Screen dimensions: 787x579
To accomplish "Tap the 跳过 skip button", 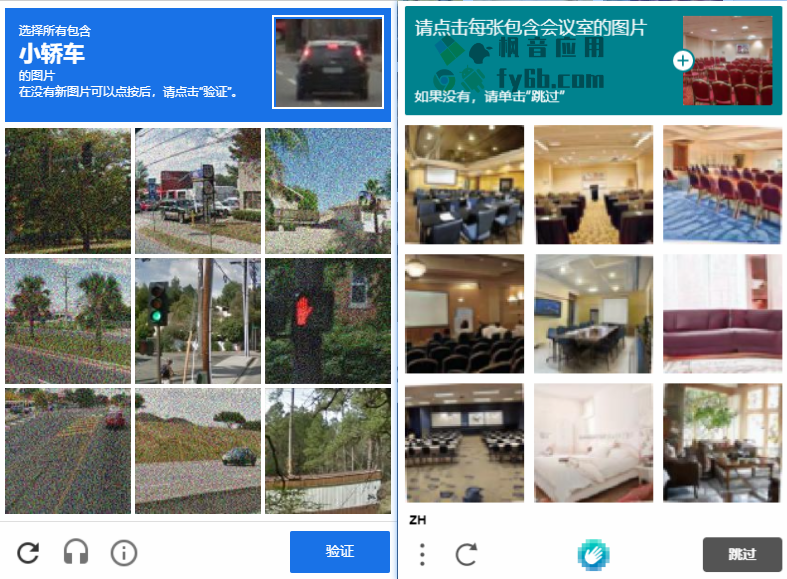I will tap(741, 554).
